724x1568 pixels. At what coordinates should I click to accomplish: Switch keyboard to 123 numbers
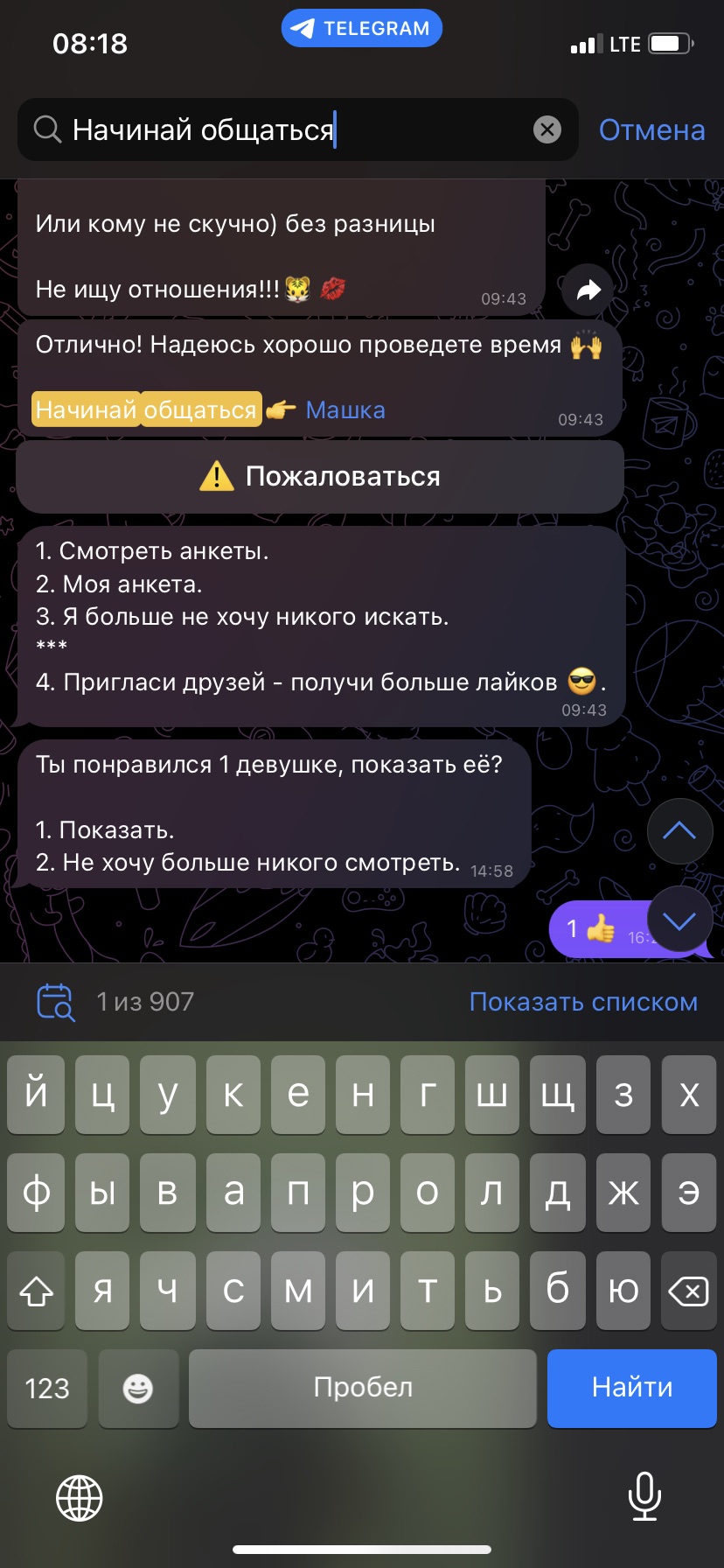(x=47, y=1388)
